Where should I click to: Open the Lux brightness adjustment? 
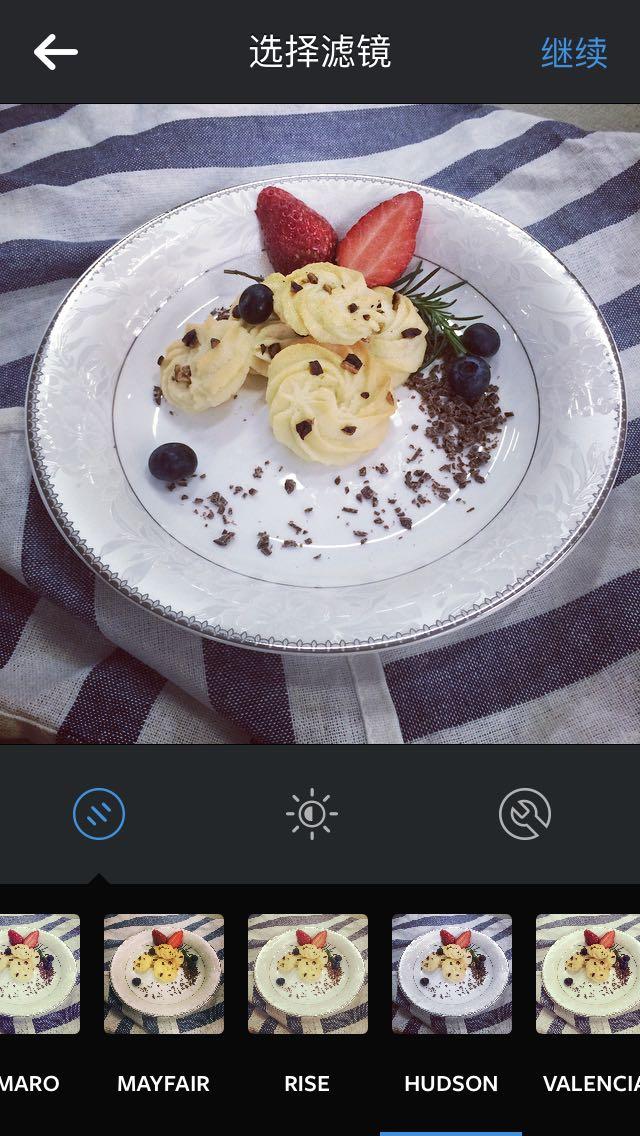312,814
